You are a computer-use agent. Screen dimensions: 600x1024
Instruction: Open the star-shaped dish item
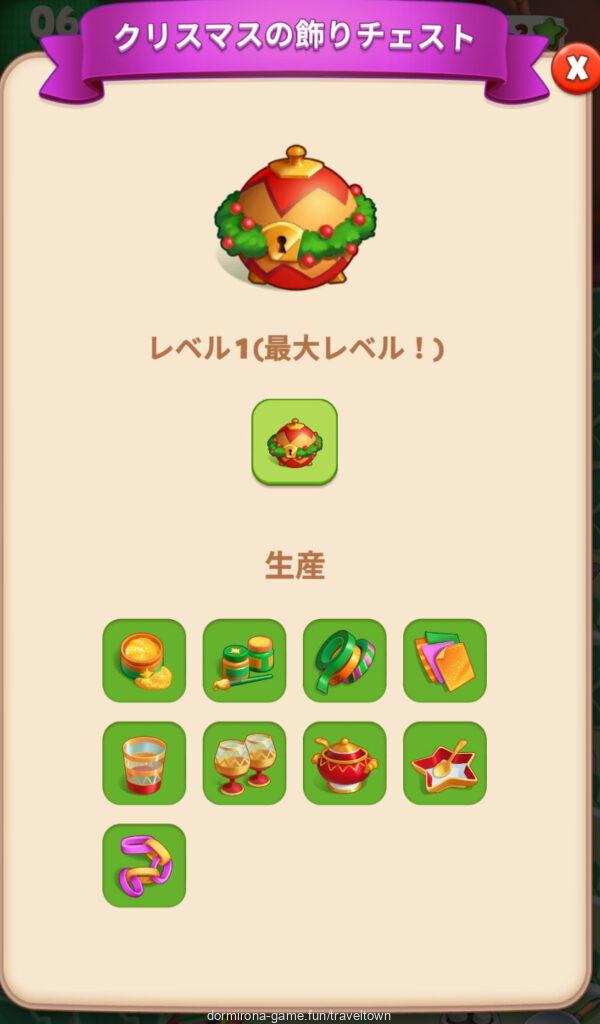[444, 763]
